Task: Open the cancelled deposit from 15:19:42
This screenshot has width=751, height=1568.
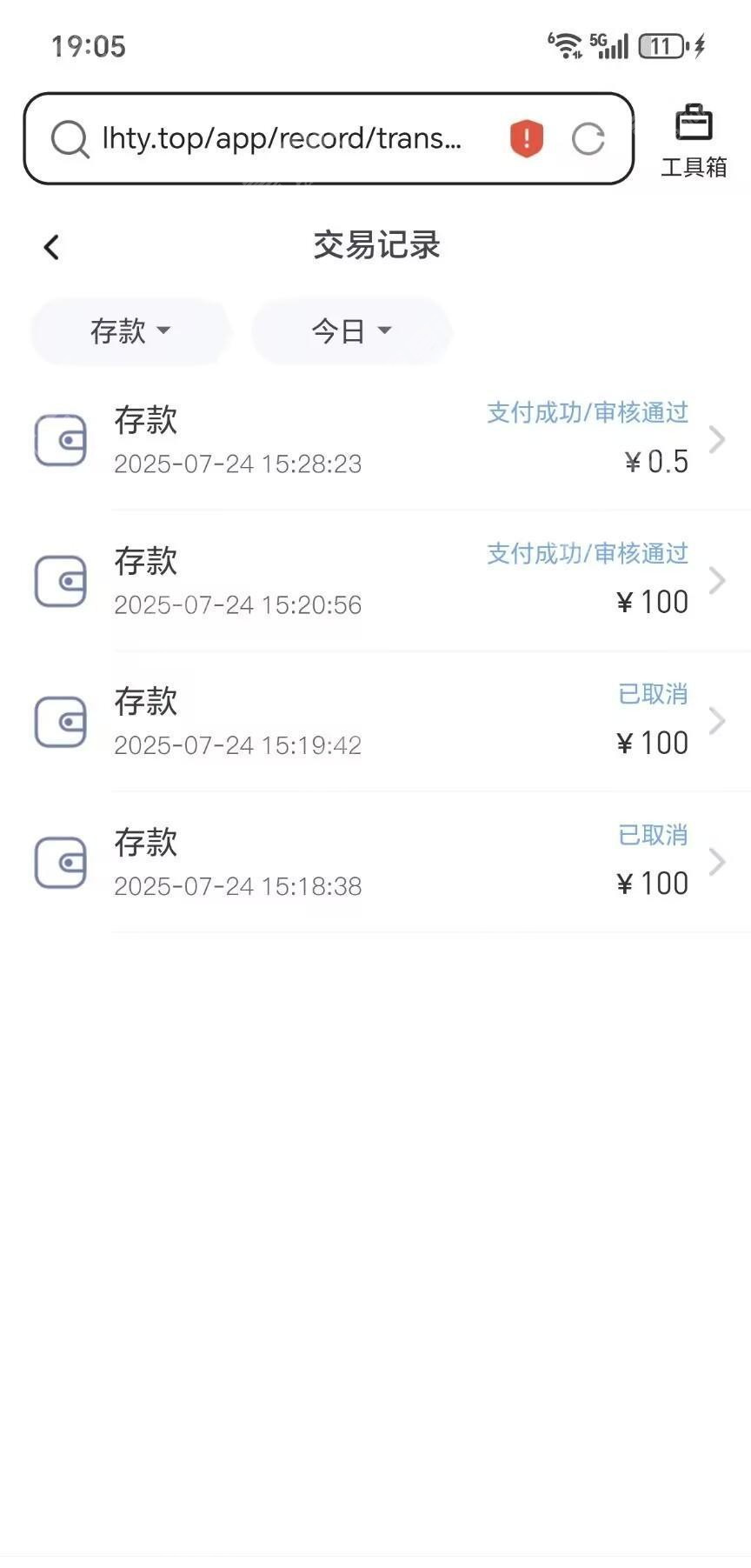Action: click(x=375, y=721)
